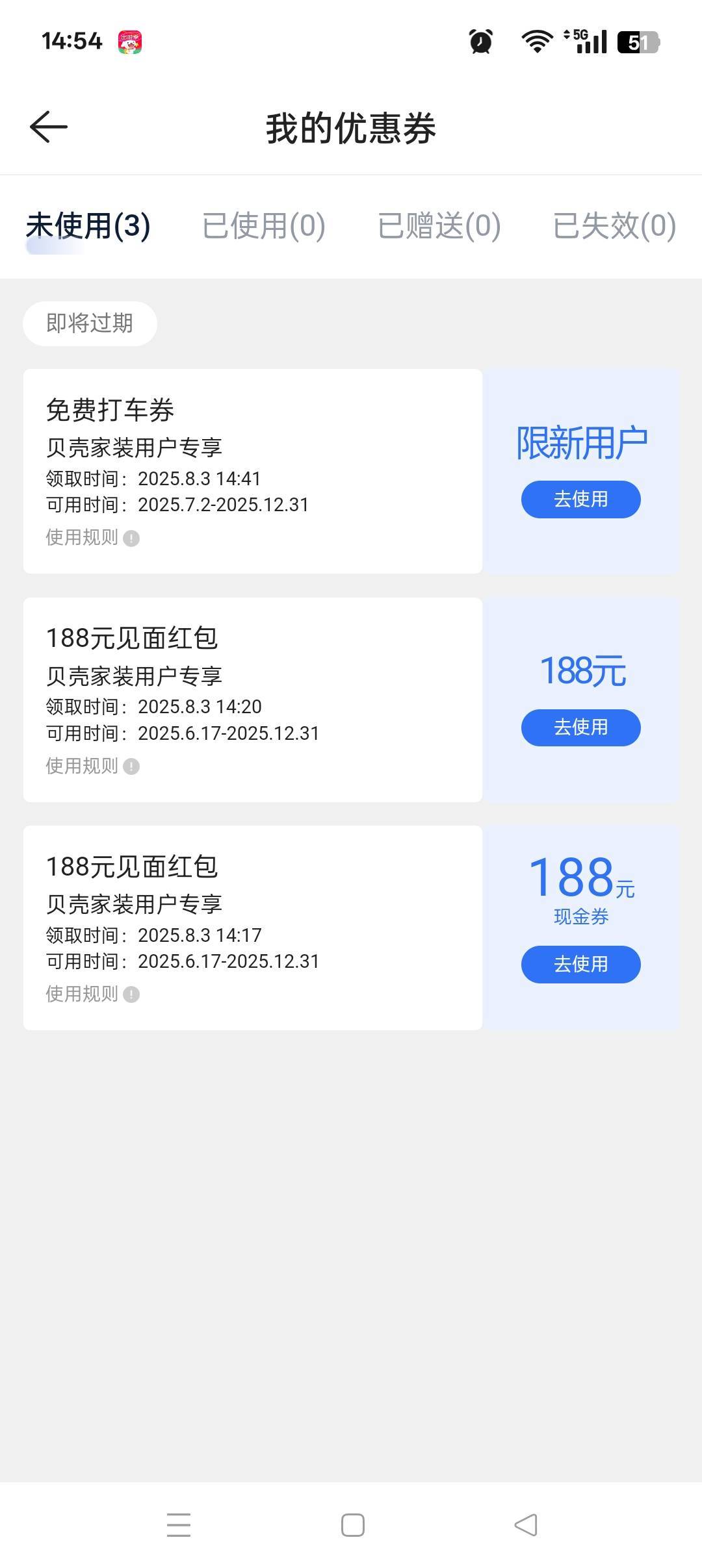Go back using the top-left arrow

point(49,127)
